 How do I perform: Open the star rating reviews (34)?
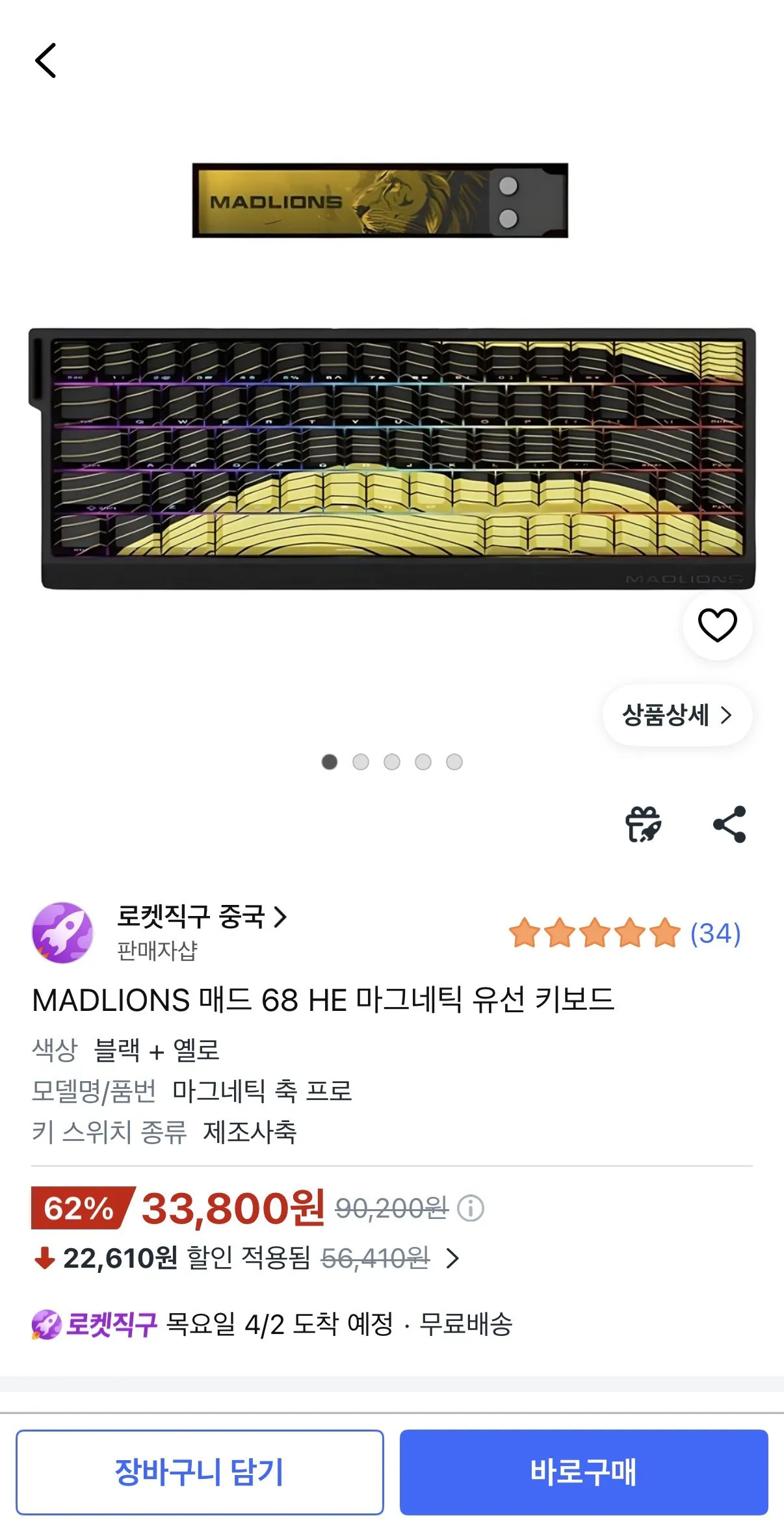625,933
